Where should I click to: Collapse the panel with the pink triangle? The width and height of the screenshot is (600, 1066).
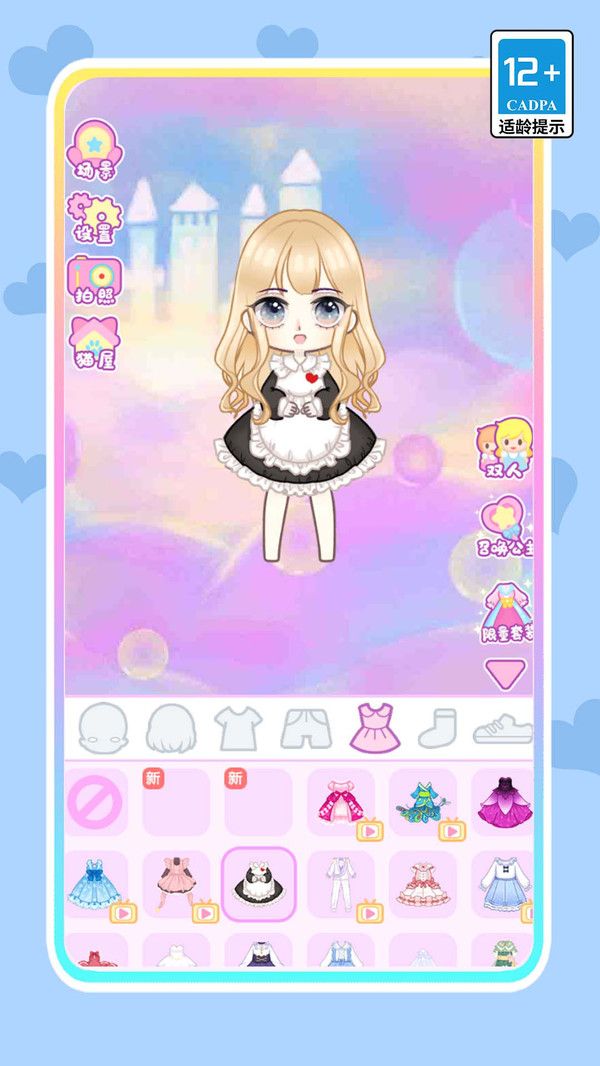505,672
